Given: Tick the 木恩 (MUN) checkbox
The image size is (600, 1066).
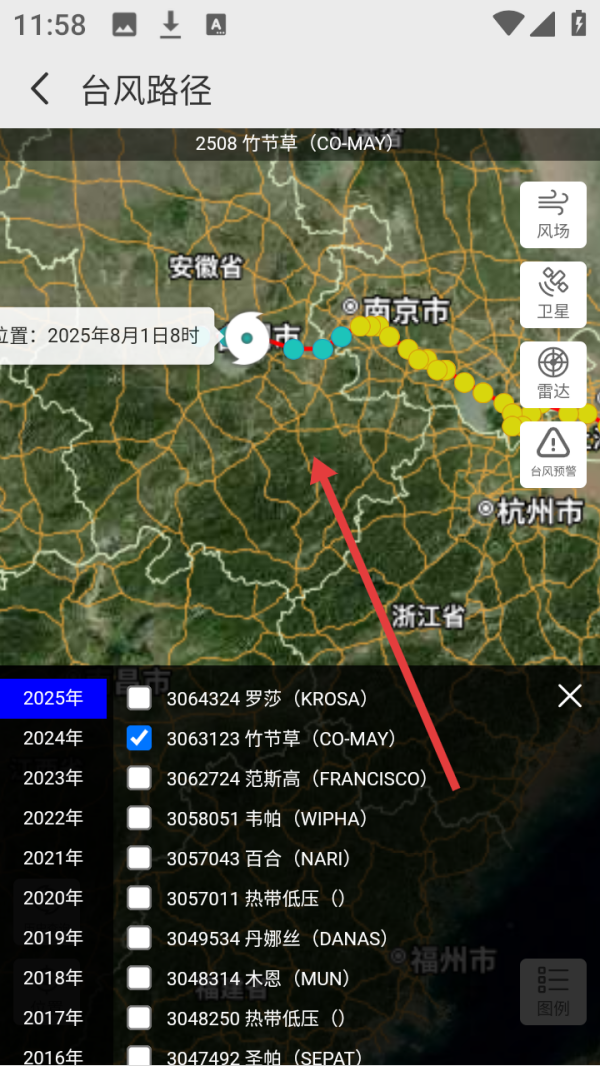Looking at the screenshot, I should point(139,978).
